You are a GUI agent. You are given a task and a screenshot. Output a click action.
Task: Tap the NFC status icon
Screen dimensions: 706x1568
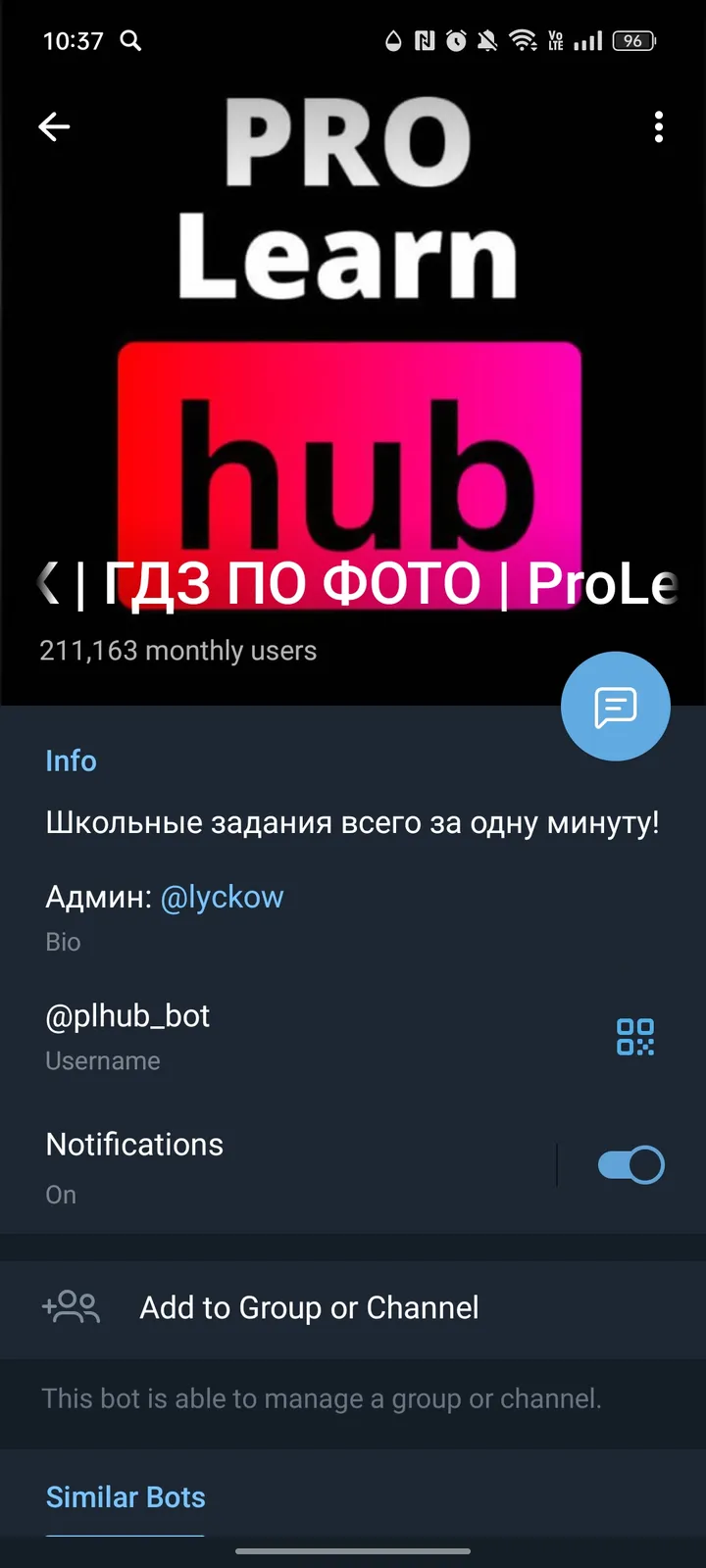coord(424,41)
